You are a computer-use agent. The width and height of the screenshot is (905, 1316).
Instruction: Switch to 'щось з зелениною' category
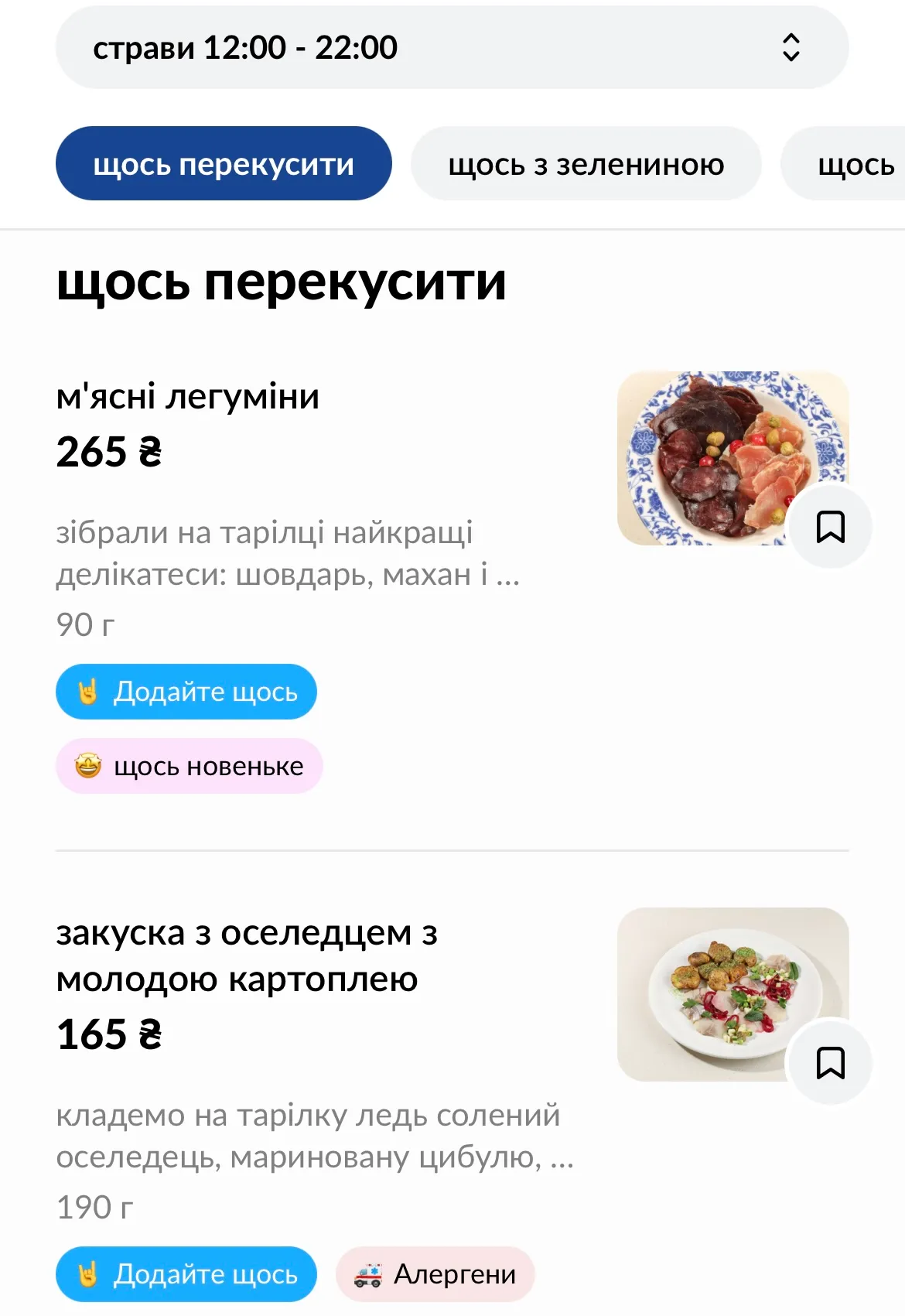click(x=586, y=164)
